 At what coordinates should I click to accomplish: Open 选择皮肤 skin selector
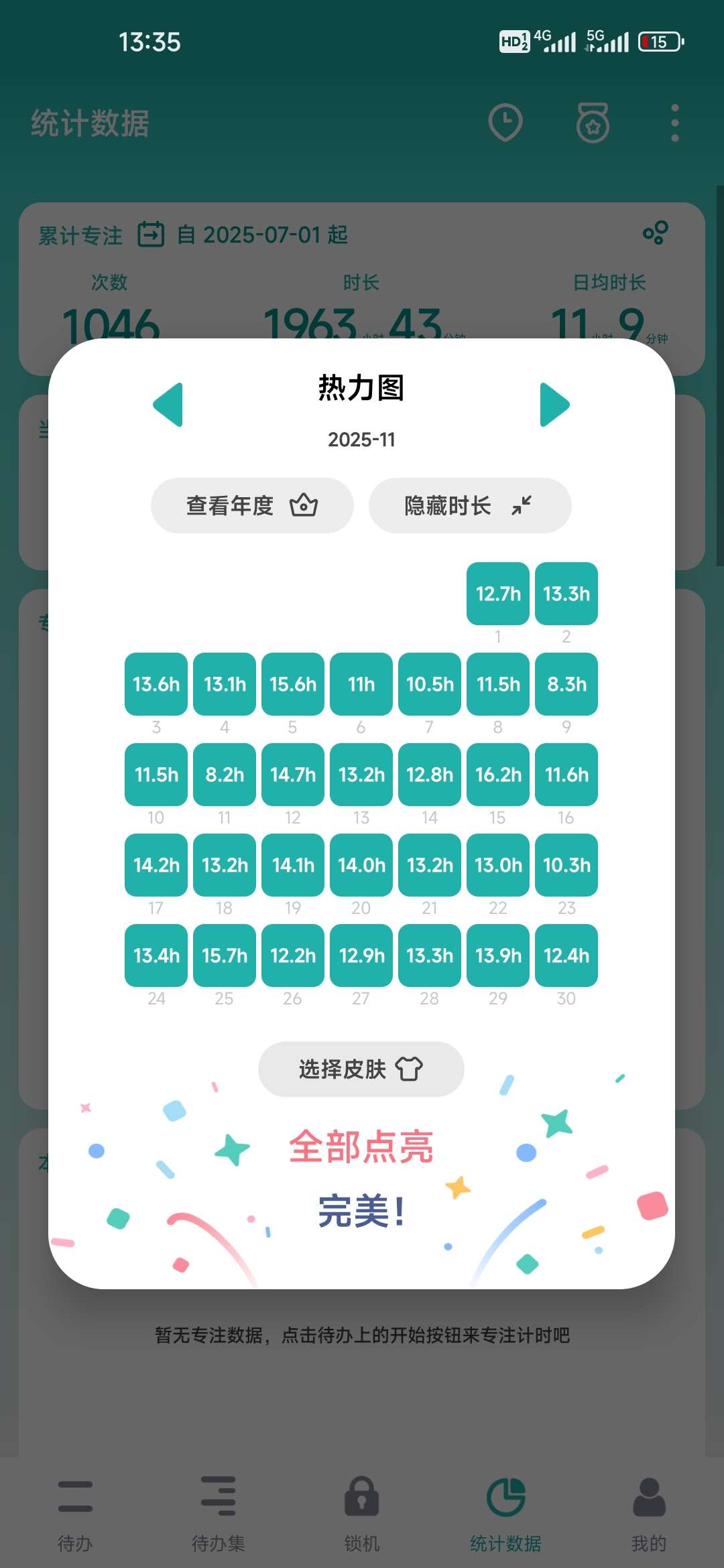(361, 1069)
